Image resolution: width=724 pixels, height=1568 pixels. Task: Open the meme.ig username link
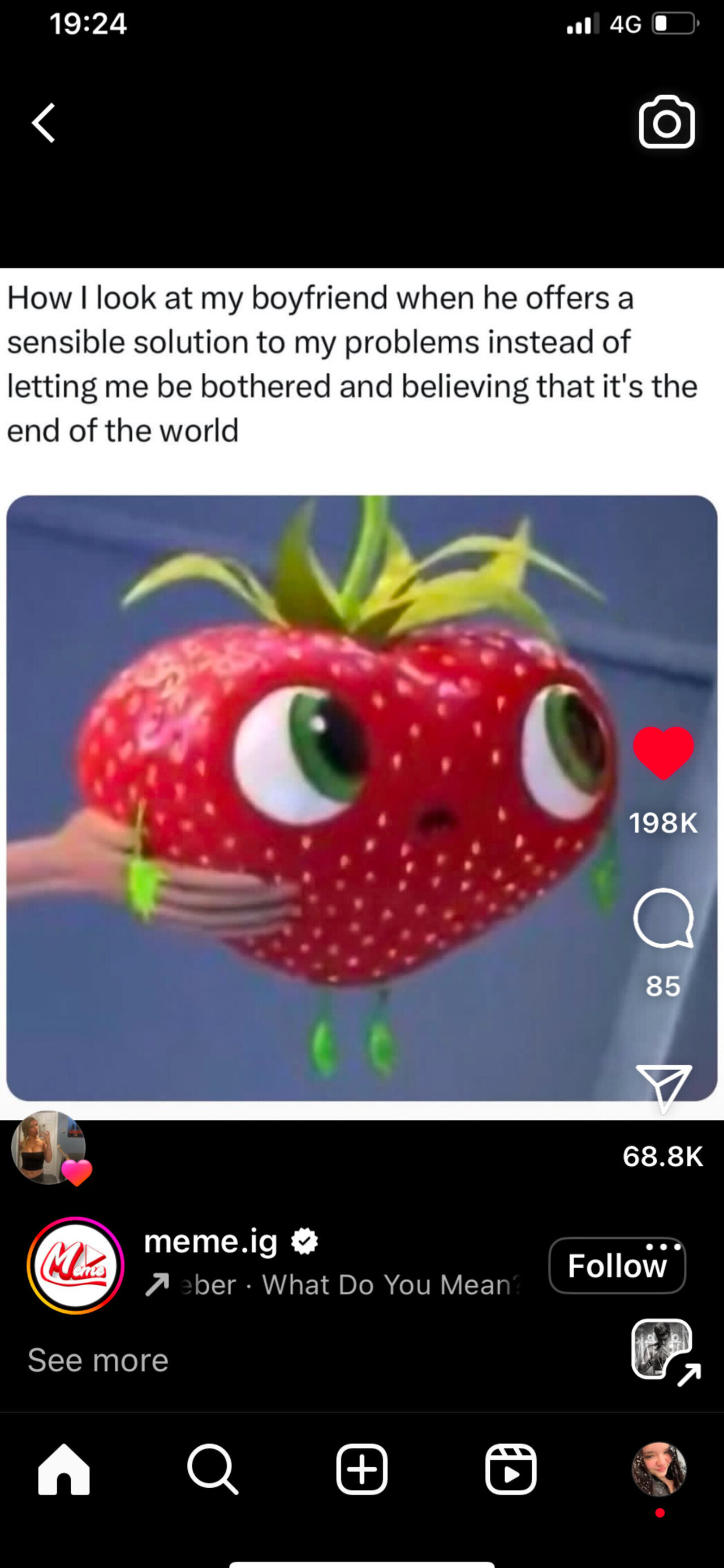click(x=210, y=1241)
